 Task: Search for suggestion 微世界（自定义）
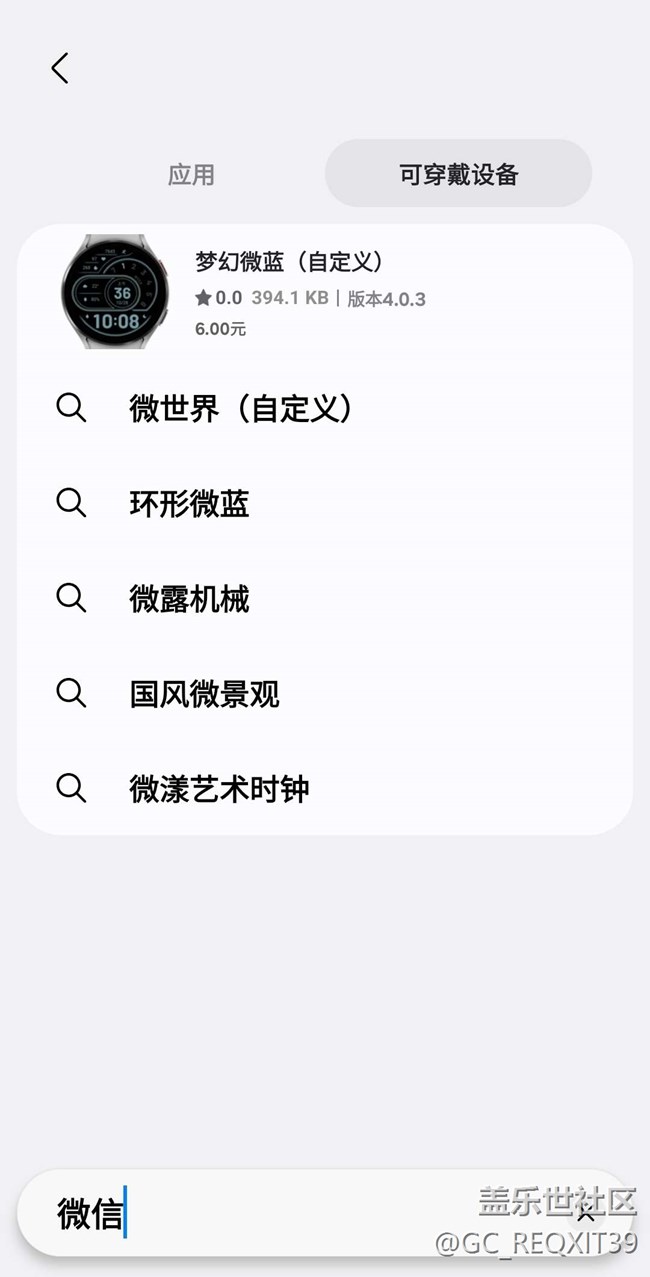[240, 408]
